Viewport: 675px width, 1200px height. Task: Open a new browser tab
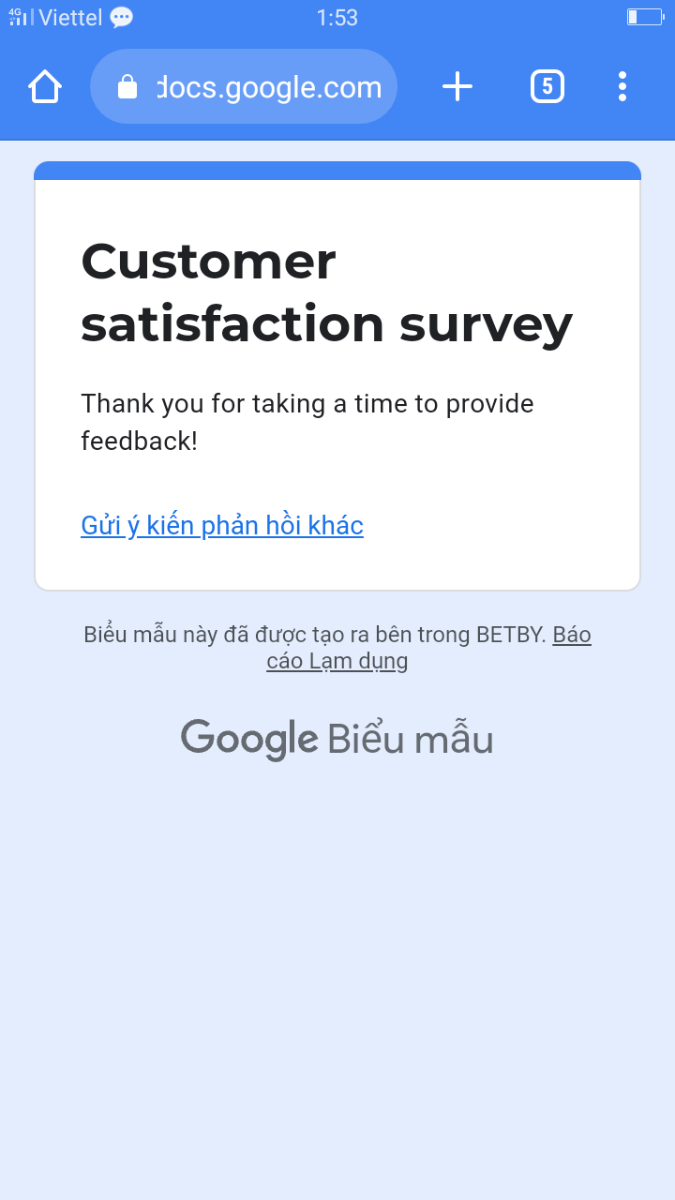457,87
